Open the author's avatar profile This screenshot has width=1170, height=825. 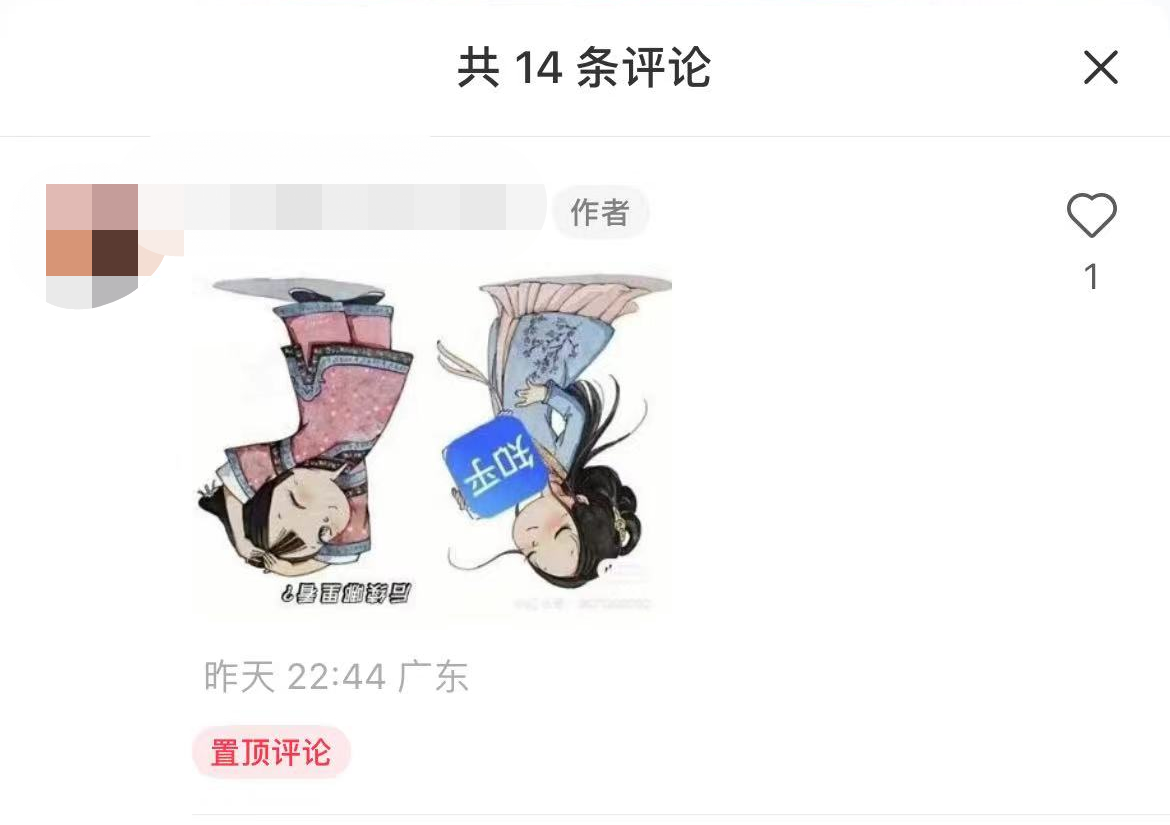(92, 244)
